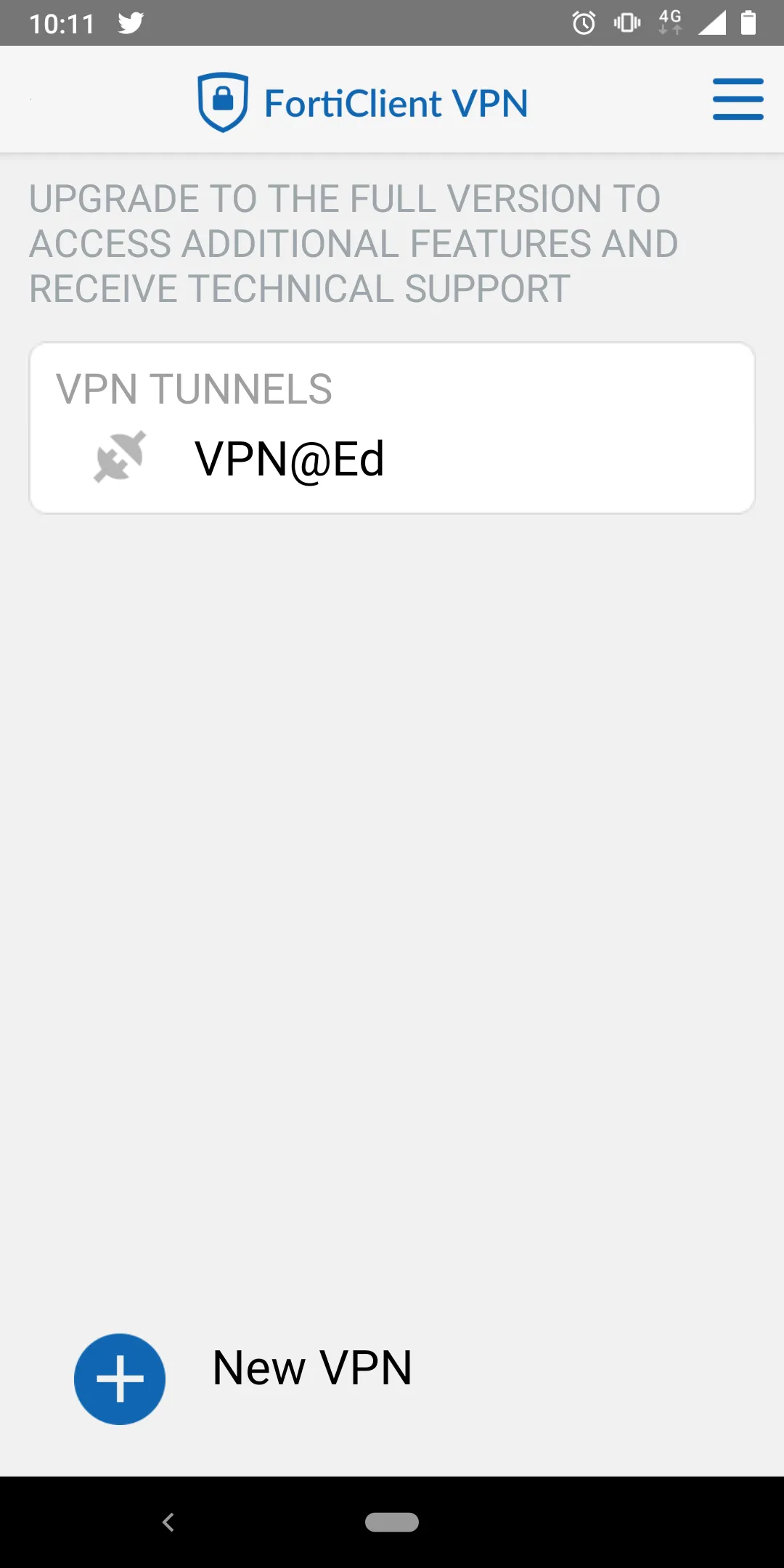Tap the cellular signal strength icon
This screenshot has height=1568, width=784.
pyautogui.click(x=711, y=23)
